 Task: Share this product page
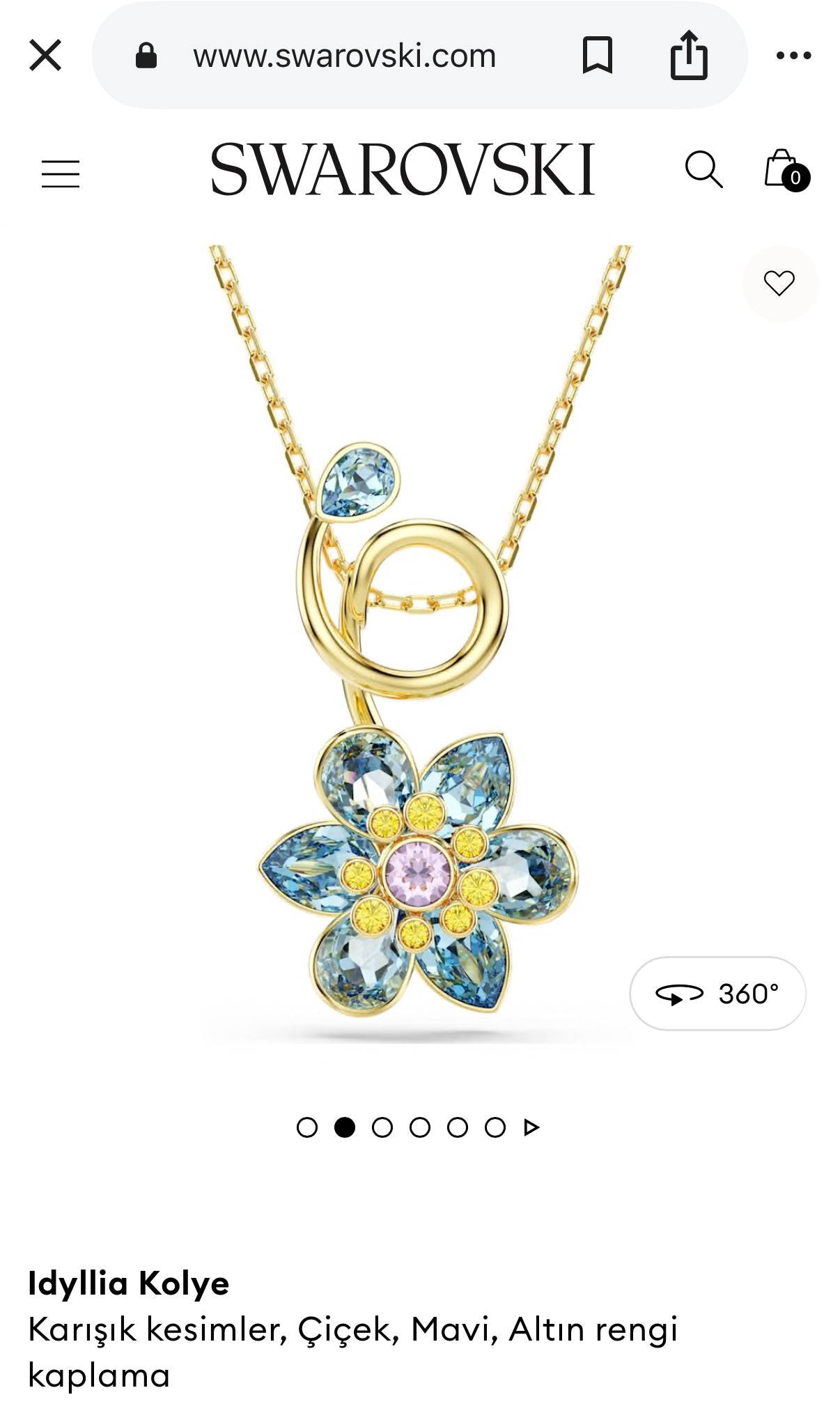[x=690, y=56]
